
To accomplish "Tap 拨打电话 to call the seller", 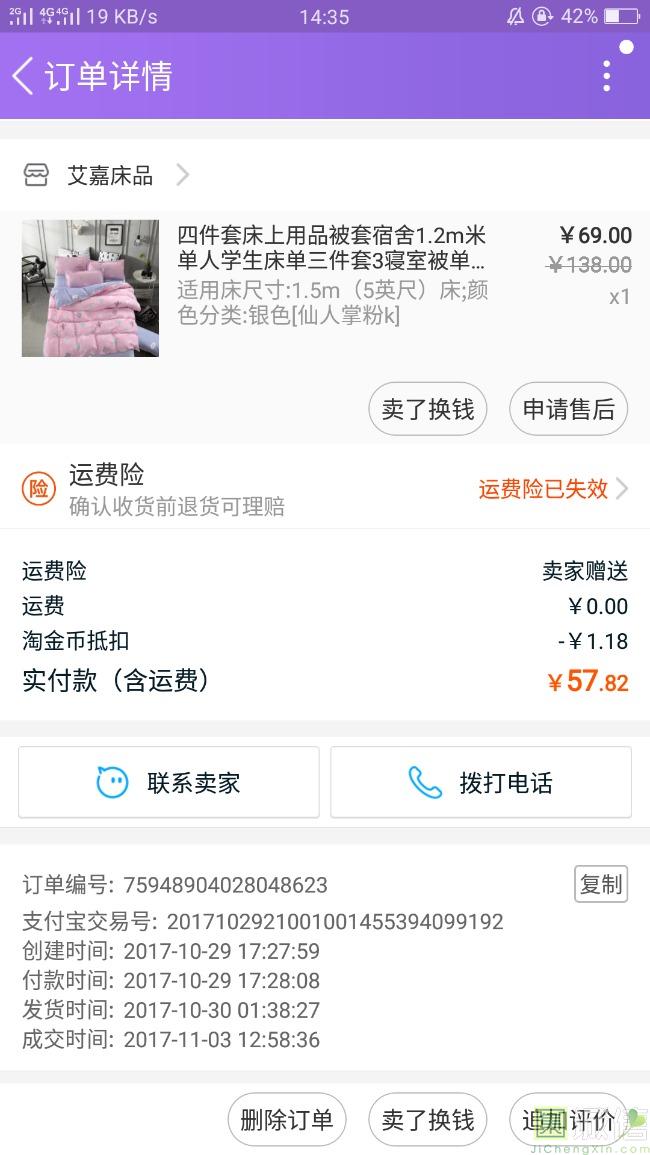I will coord(481,782).
